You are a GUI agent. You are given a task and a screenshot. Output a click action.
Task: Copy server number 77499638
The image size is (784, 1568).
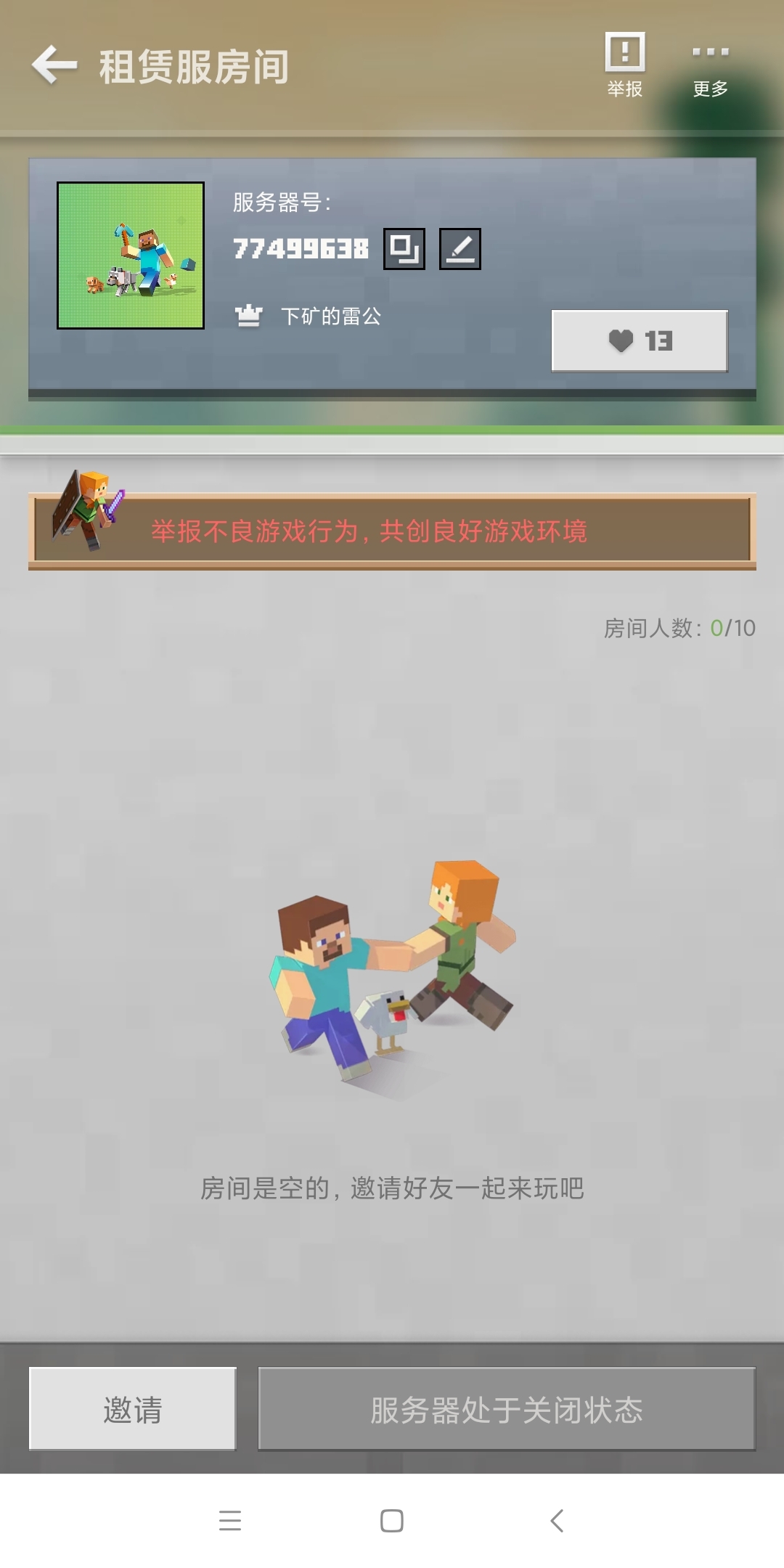pos(404,249)
